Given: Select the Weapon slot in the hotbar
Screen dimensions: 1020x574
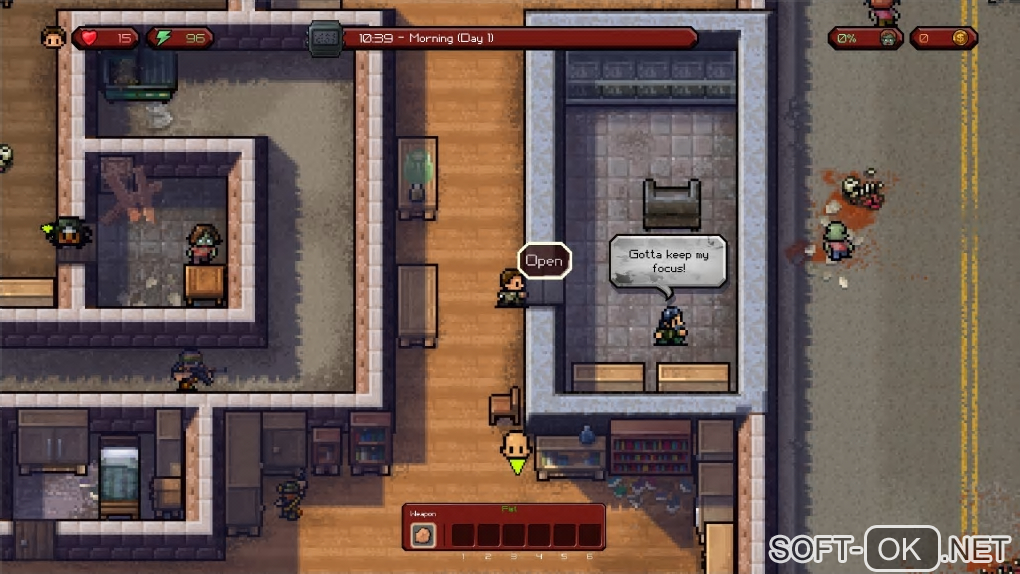Looking at the screenshot, I should [x=421, y=535].
